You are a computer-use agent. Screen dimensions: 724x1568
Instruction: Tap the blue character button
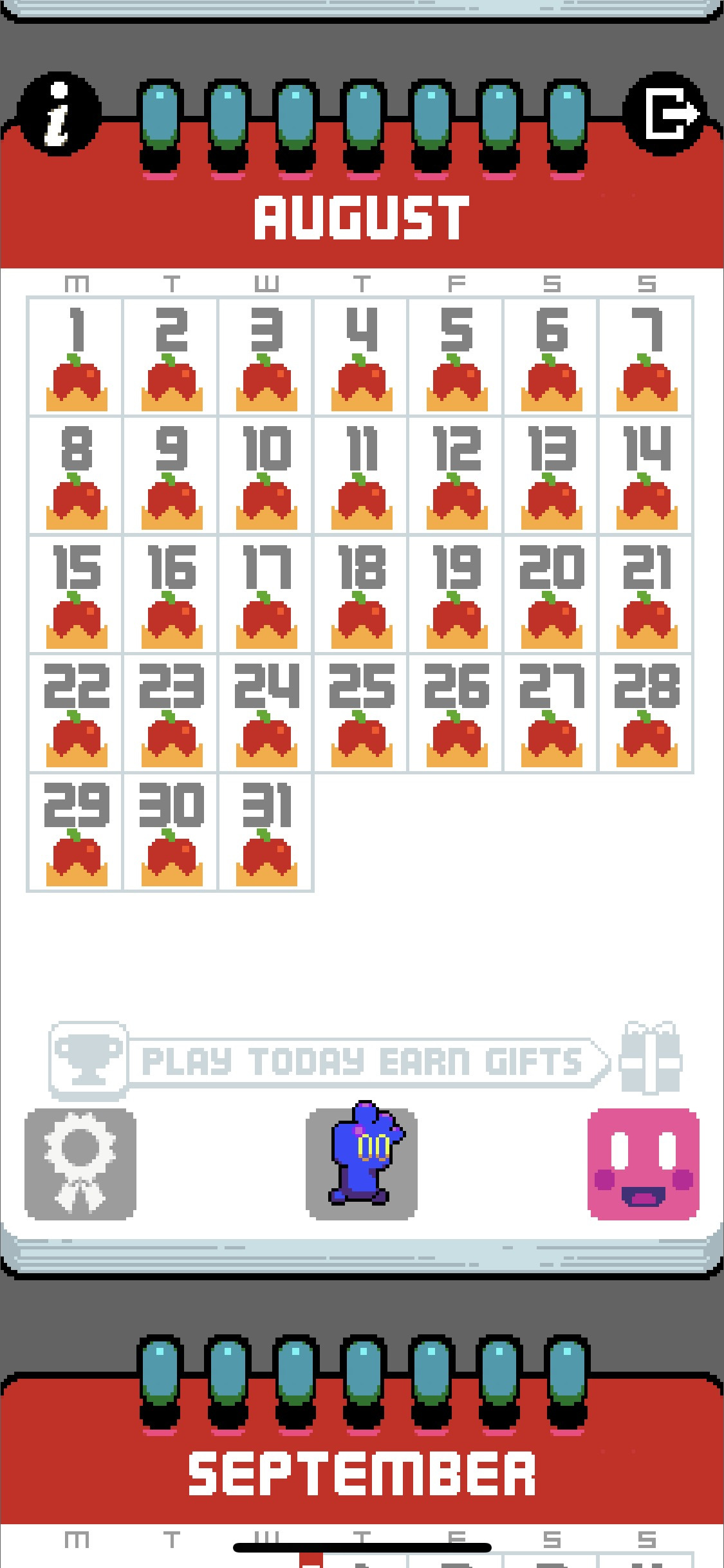coord(362,1162)
